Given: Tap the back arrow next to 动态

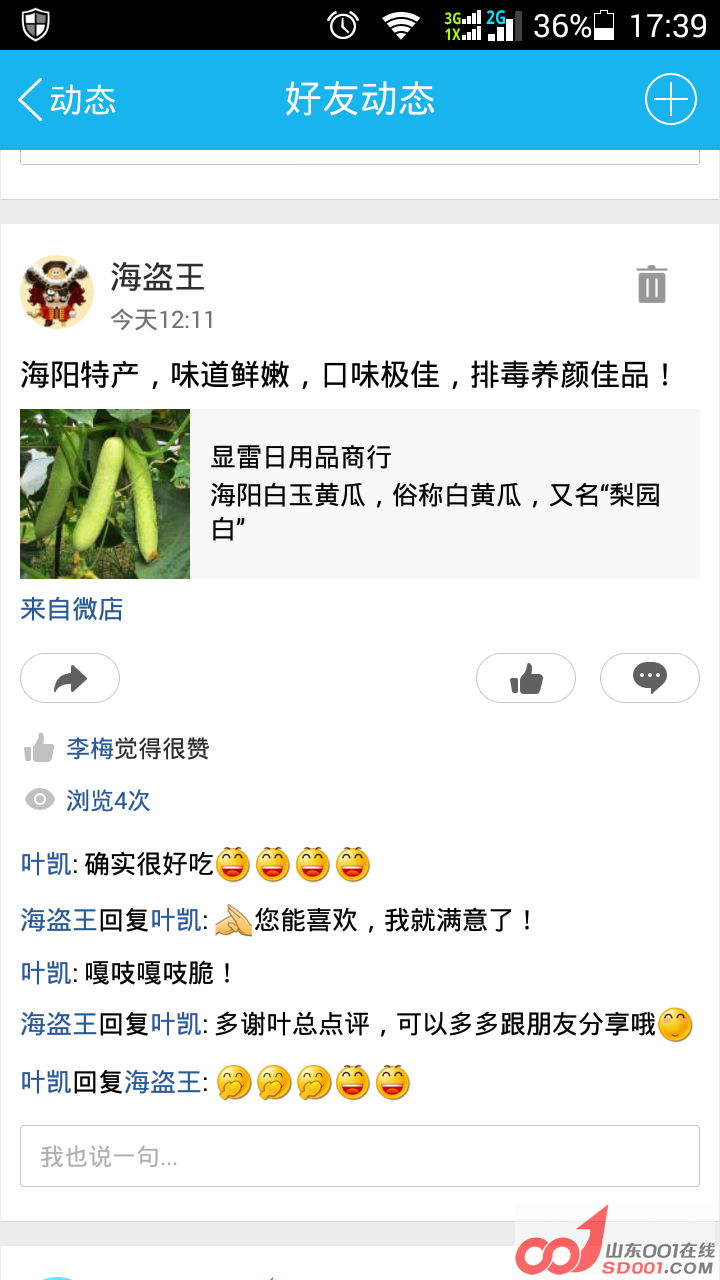Looking at the screenshot, I should [x=30, y=100].
